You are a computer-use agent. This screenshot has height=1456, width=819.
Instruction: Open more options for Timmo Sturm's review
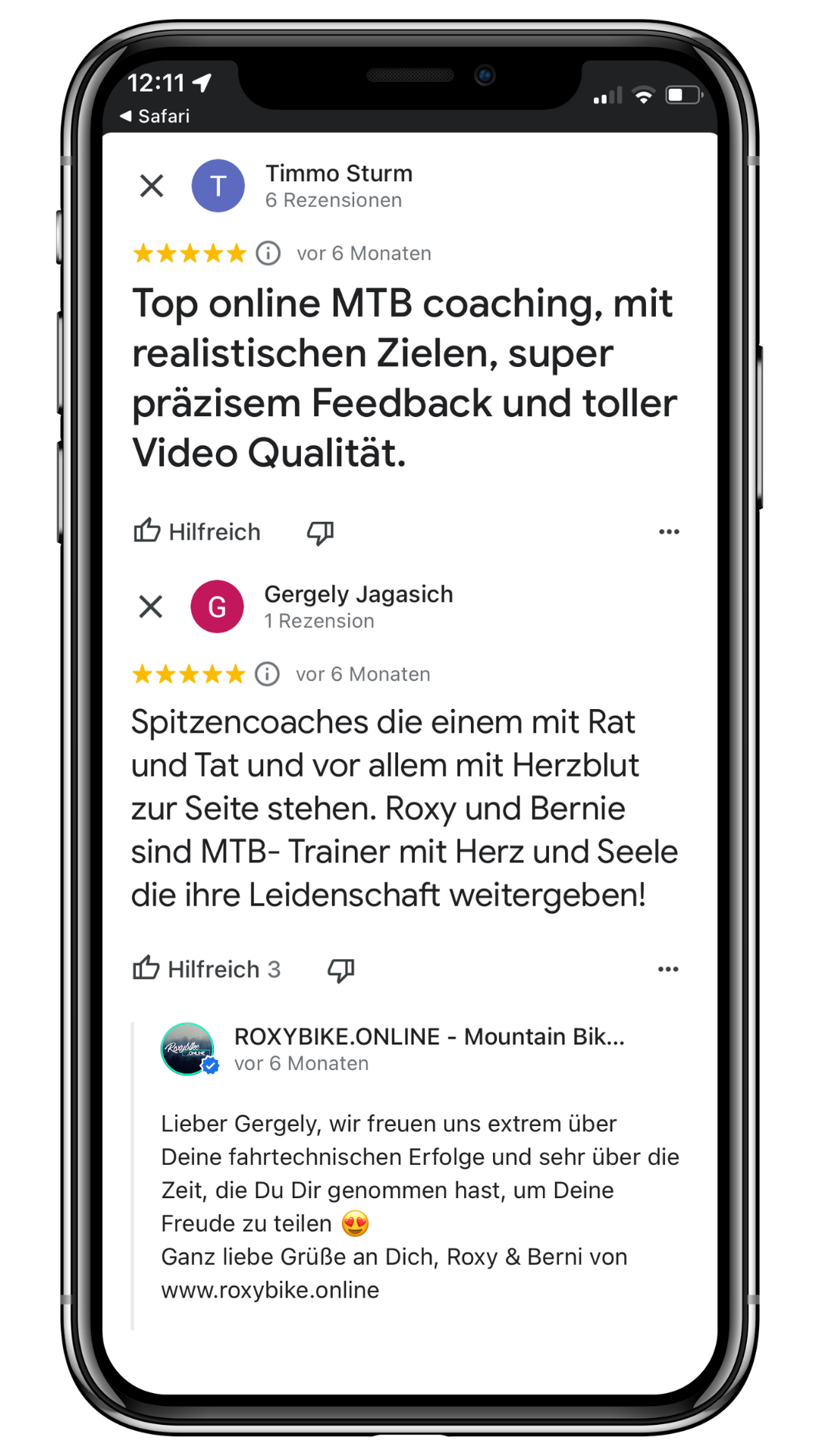click(668, 532)
